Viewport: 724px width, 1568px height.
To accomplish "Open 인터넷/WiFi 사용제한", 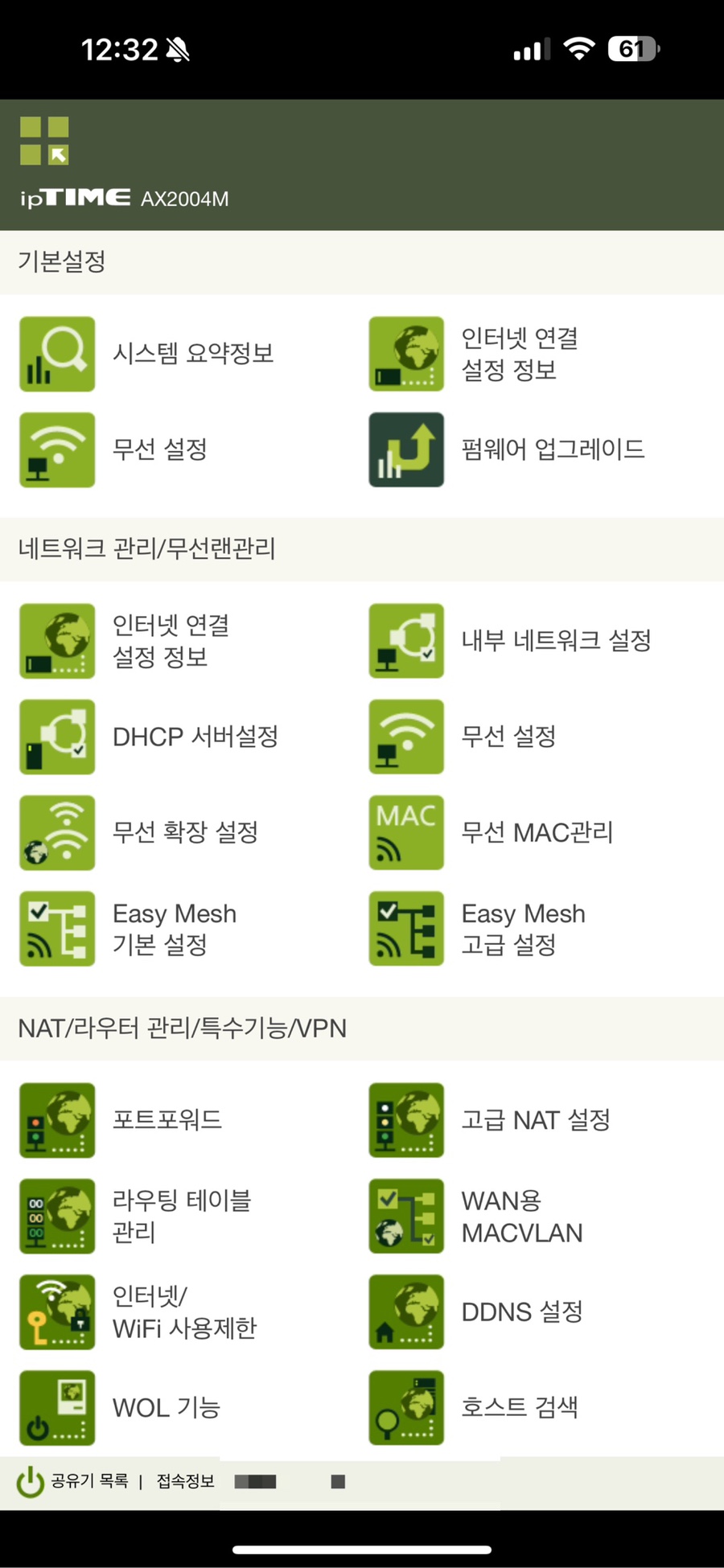I will (x=138, y=1311).
